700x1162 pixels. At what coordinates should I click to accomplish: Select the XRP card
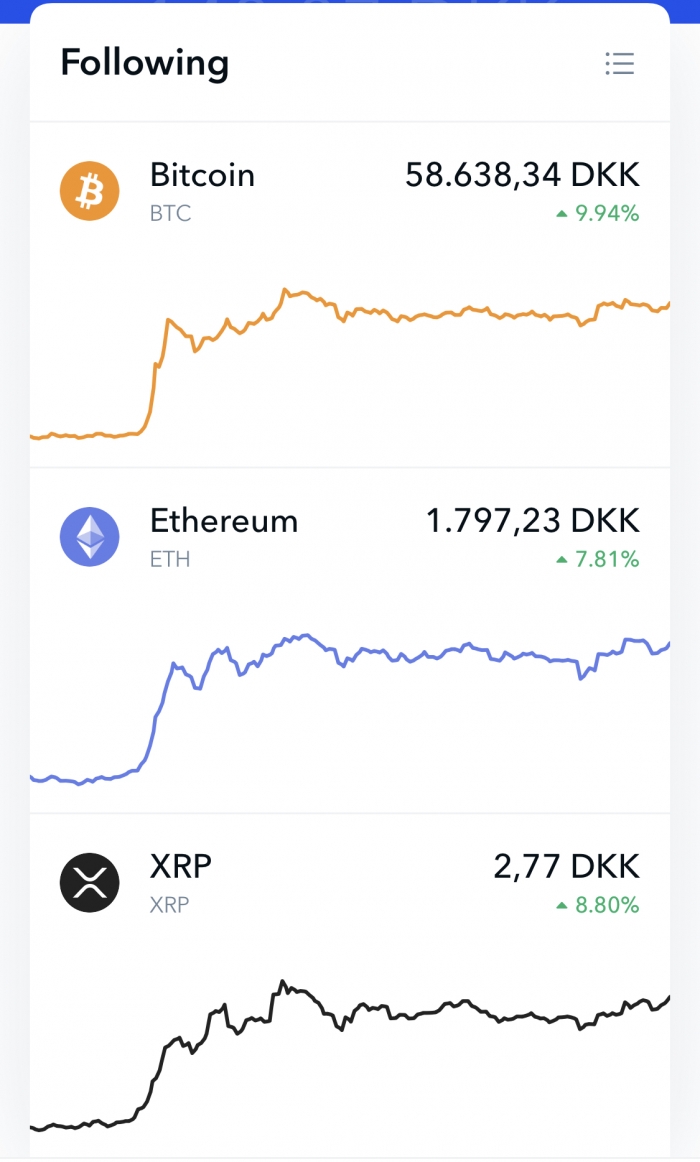(x=350, y=985)
